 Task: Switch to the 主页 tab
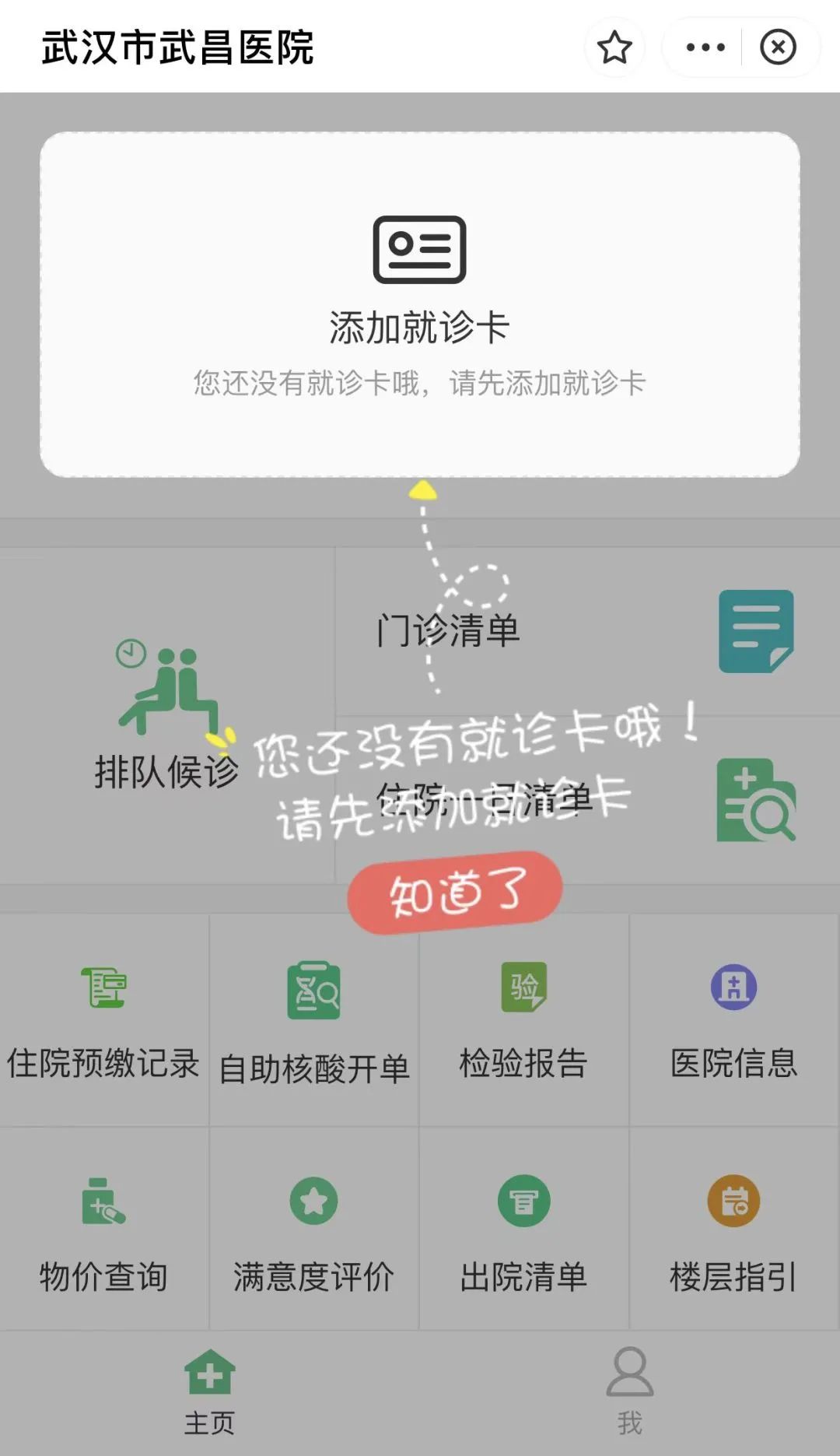(x=209, y=1391)
